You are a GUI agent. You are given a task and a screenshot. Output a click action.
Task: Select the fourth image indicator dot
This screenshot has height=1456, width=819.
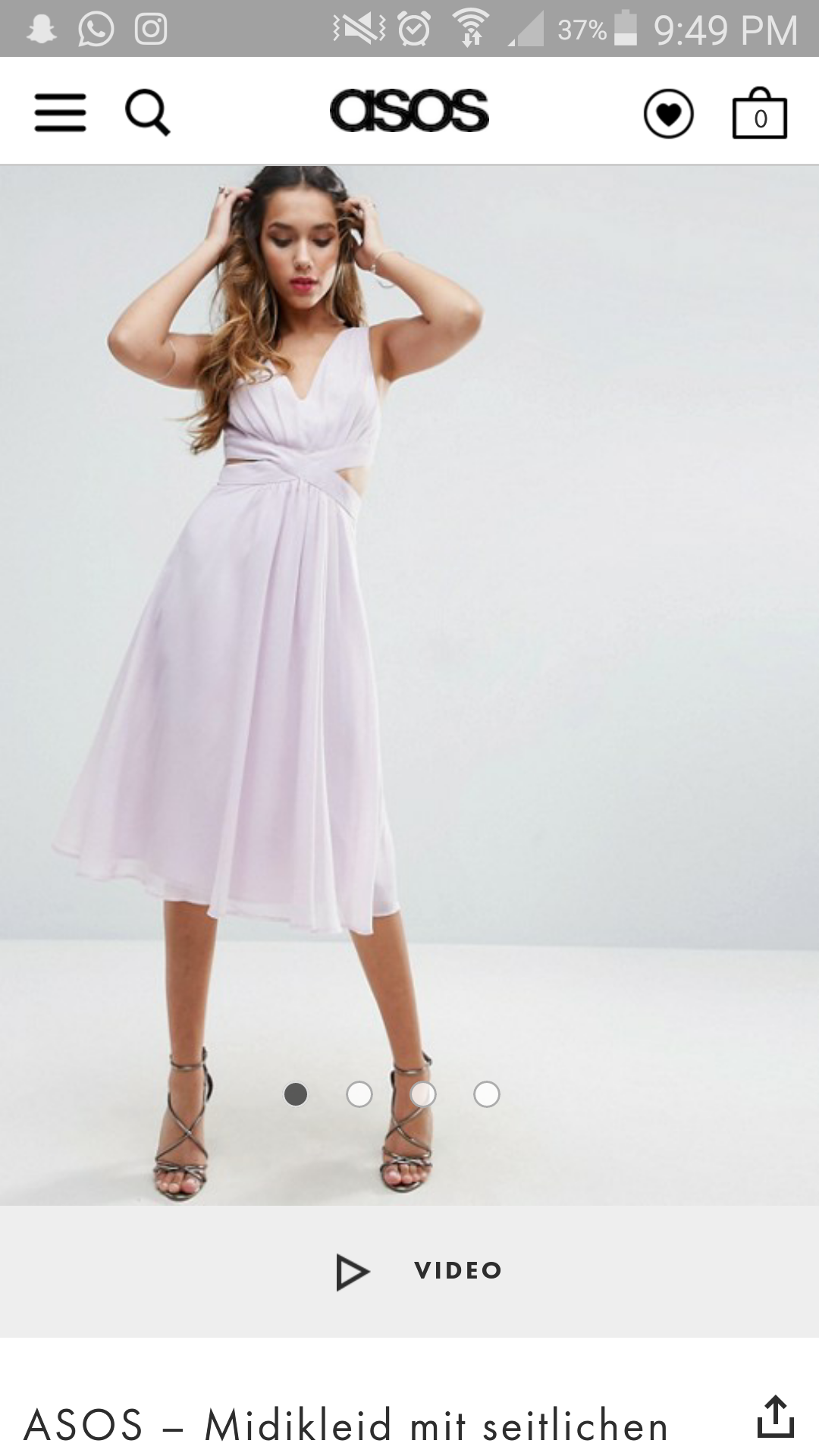[x=486, y=1094]
